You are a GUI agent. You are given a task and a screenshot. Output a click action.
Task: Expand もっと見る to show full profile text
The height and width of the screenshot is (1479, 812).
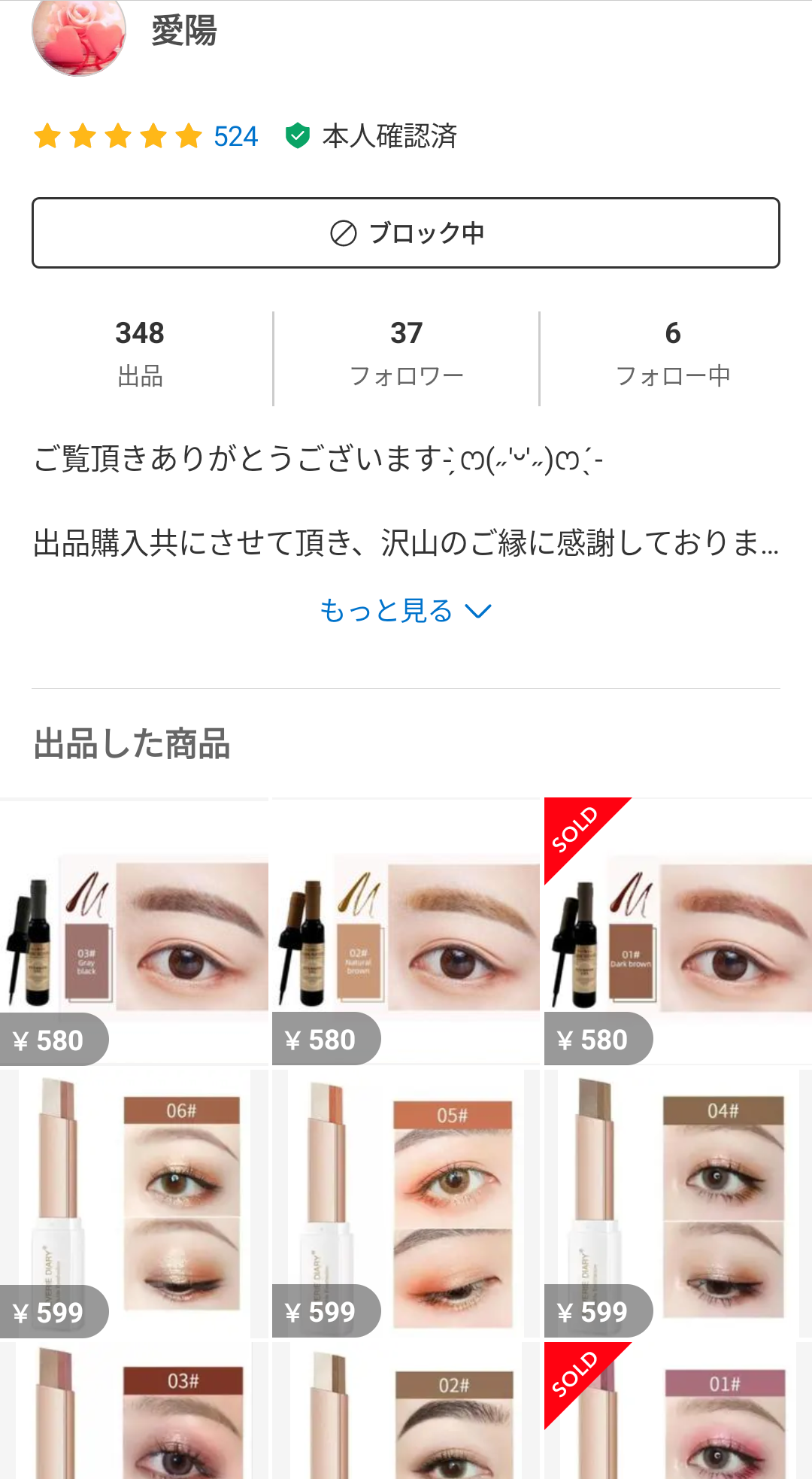point(406,611)
